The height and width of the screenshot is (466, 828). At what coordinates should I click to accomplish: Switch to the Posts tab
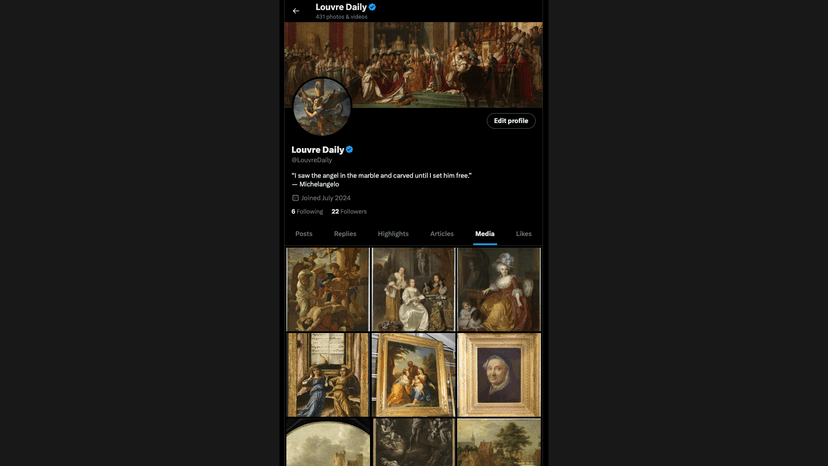[304, 234]
